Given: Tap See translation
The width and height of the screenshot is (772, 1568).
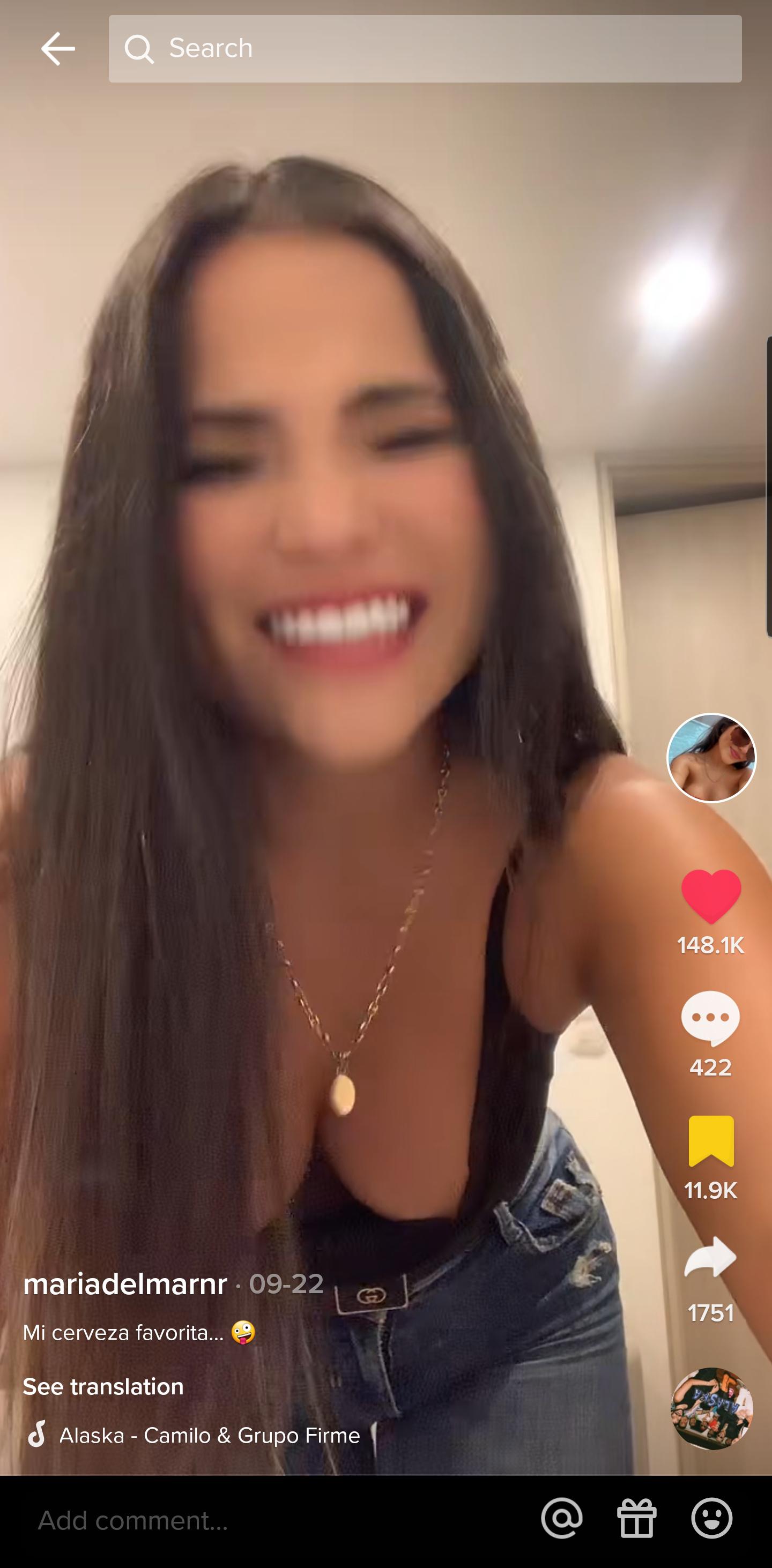Looking at the screenshot, I should coord(103,1387).
